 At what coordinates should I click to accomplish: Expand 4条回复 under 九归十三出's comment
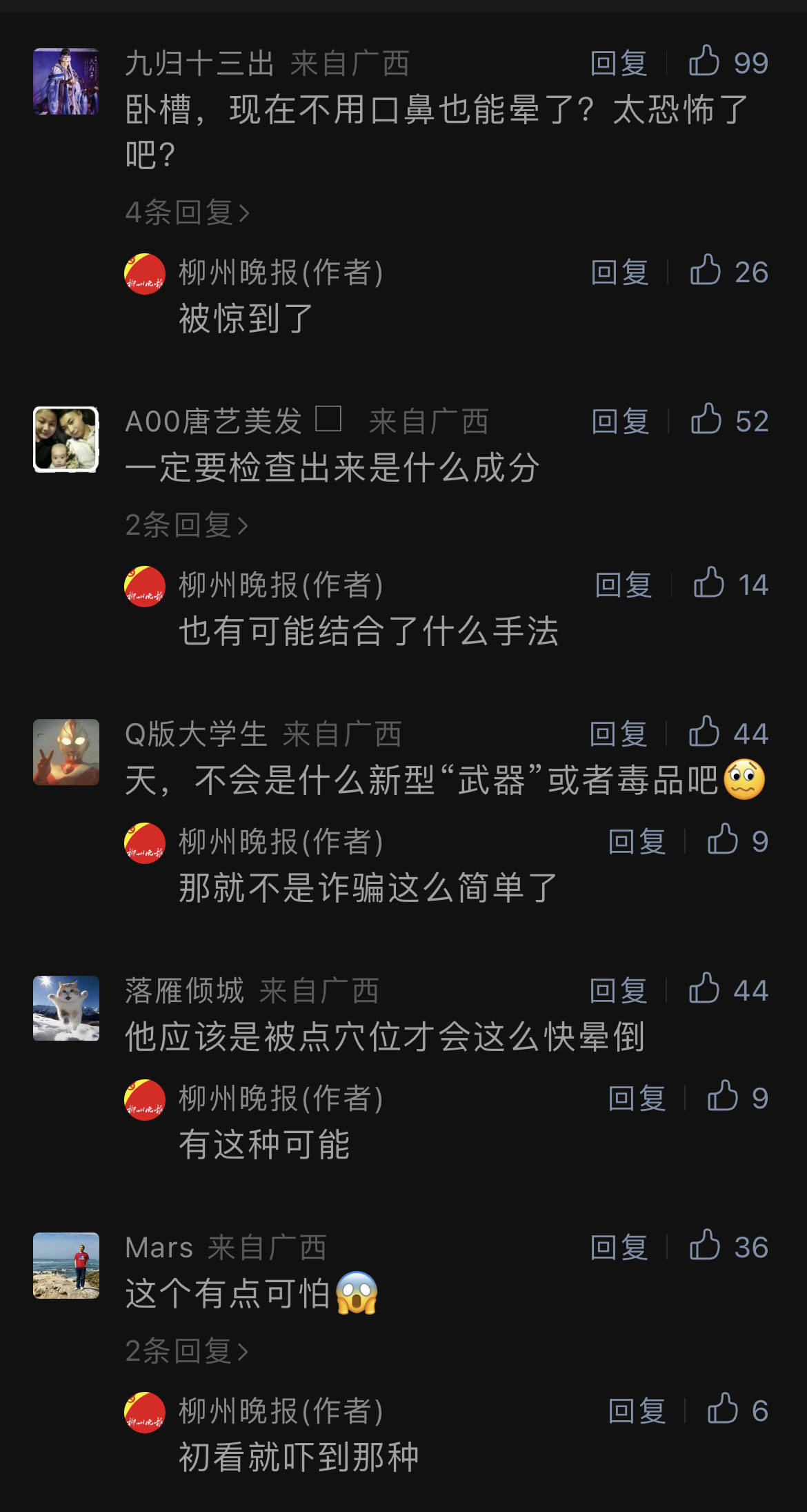click(187, 212)
